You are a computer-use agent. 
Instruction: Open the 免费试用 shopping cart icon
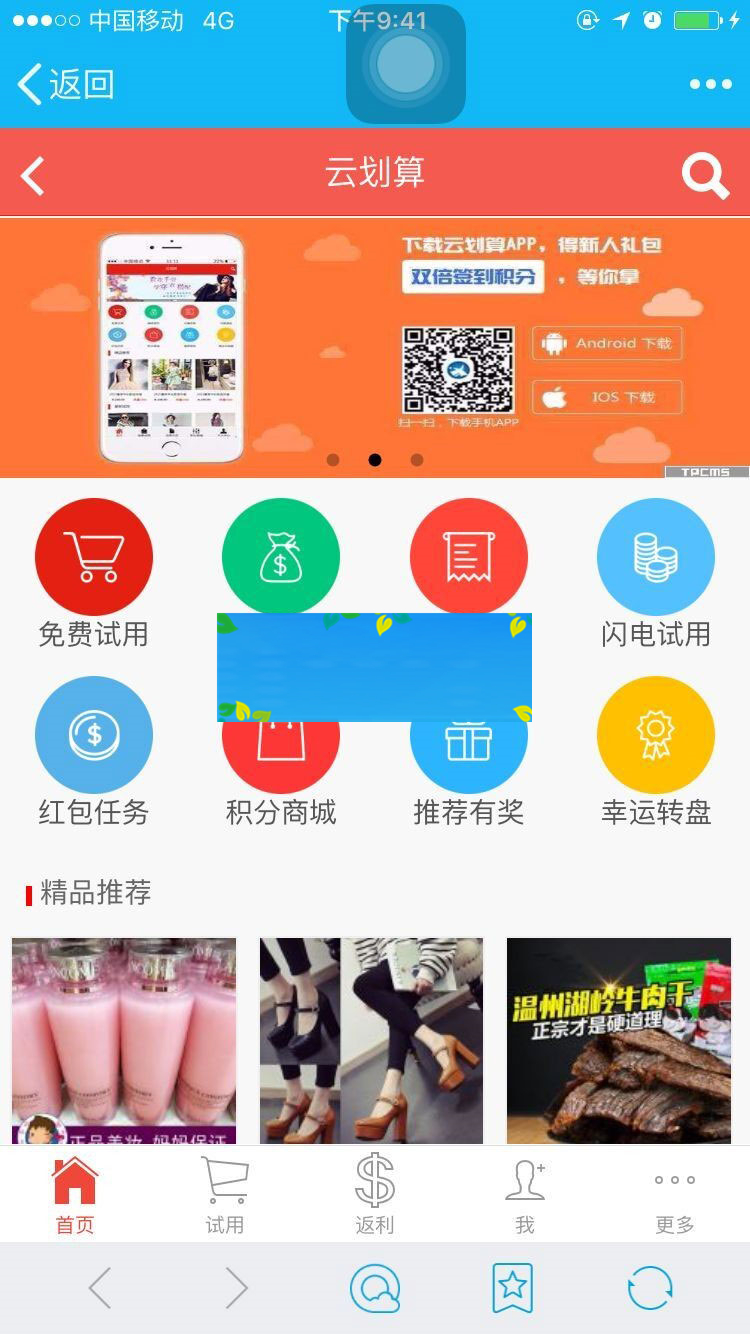tap(94, 556)
